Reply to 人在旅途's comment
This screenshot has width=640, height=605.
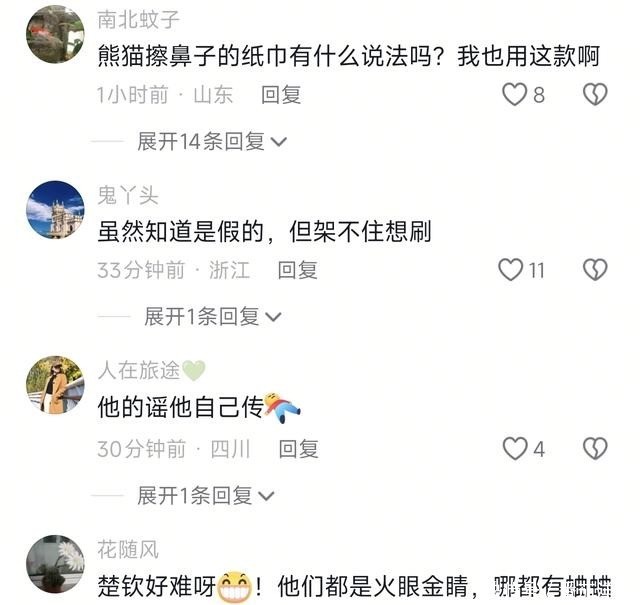[x=298, y=449]
